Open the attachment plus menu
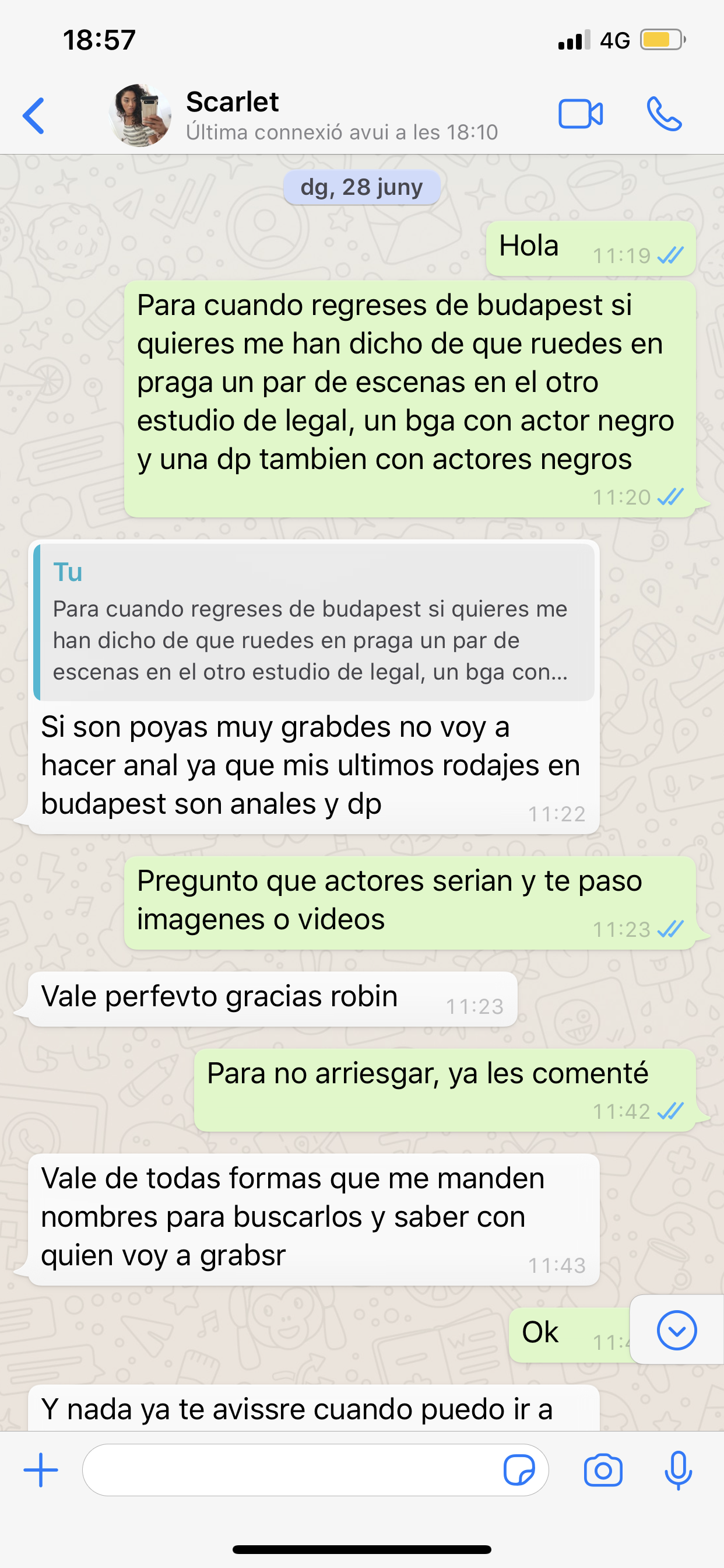Screen dimensions: 724x1568 [x=41, y=1470]
